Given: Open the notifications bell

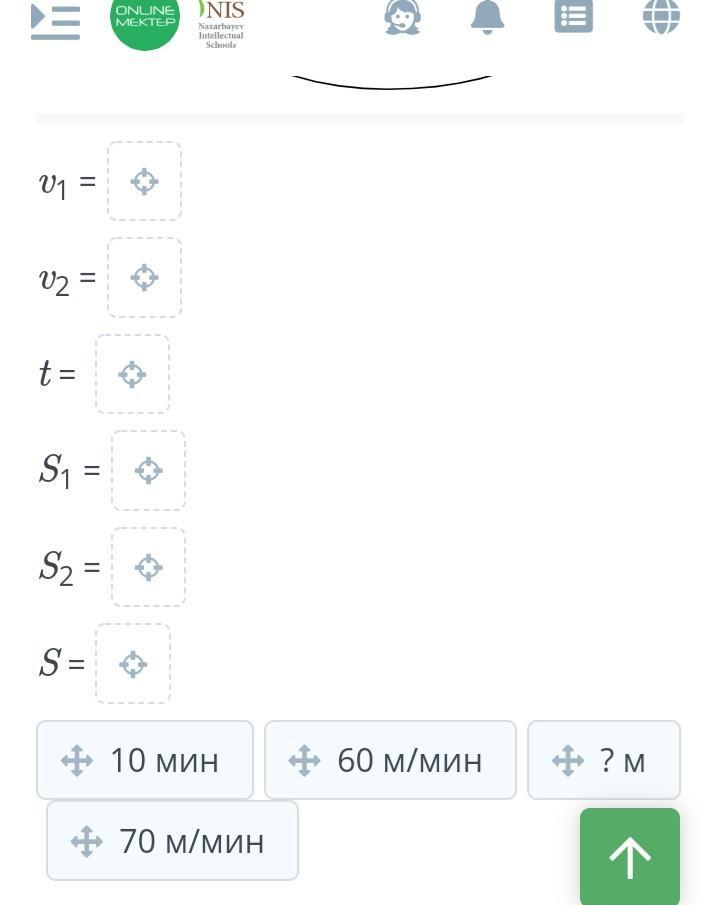Looking at the screenshot, I should pos(487,17).
